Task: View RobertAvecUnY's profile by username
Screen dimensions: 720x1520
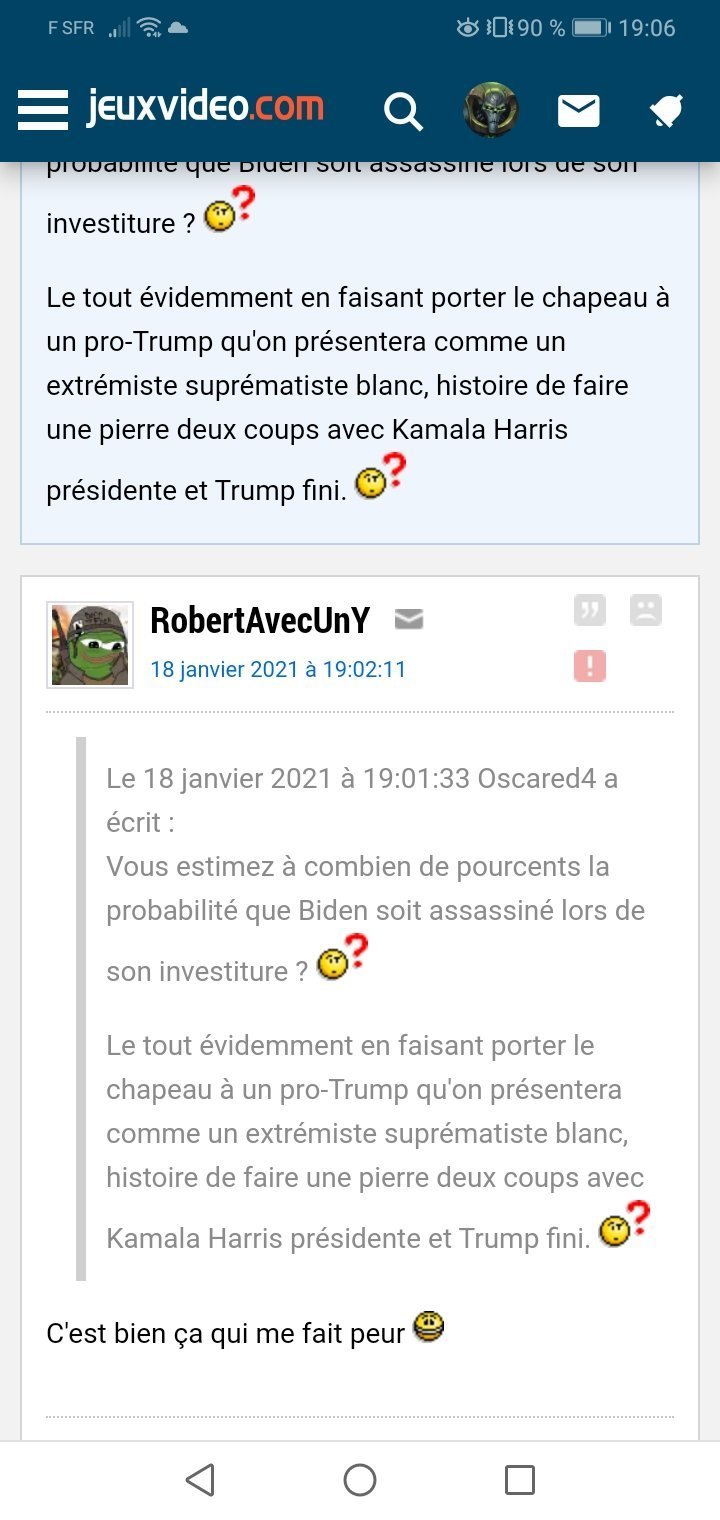Action: [x=260, y=621]
